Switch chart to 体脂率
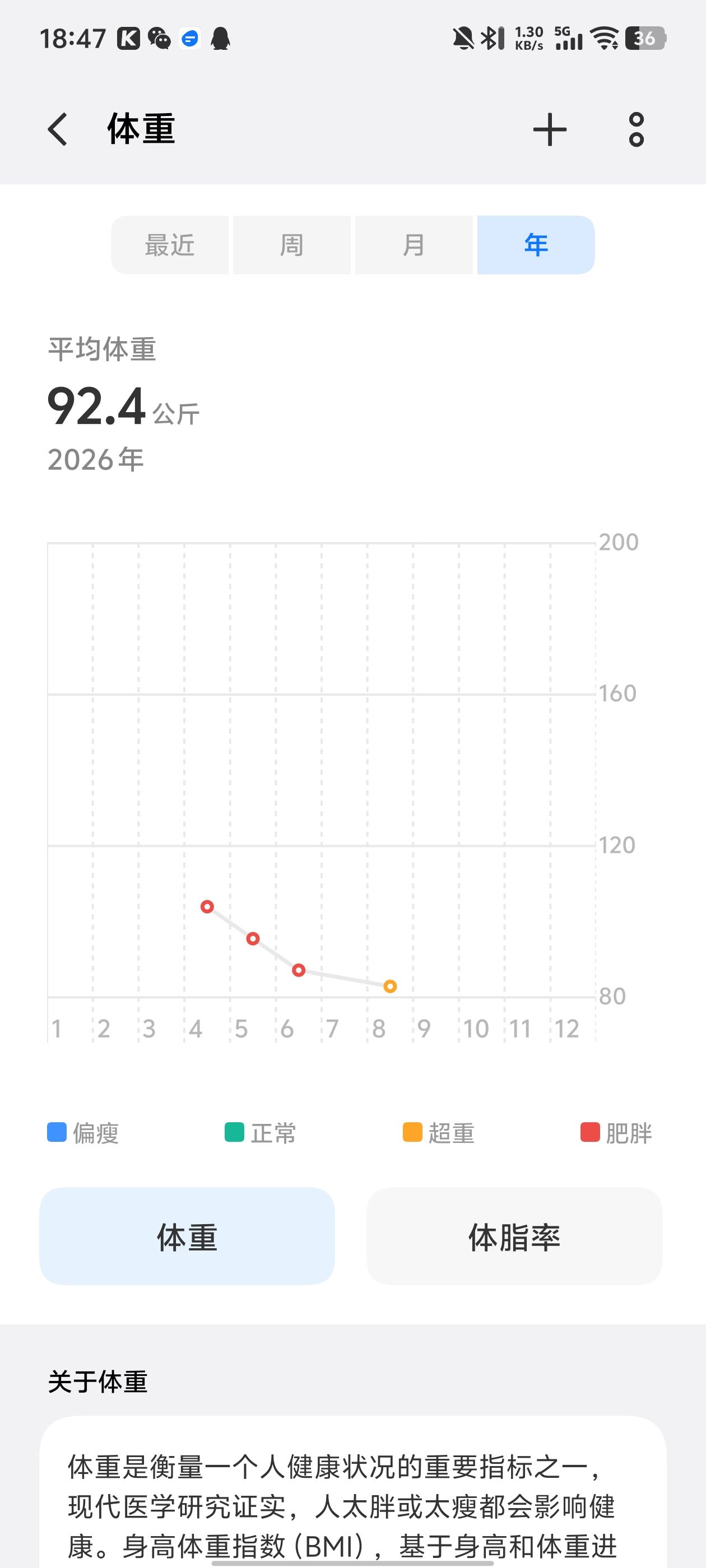This screenshot has height=1568, width=706. [514, 1237]
